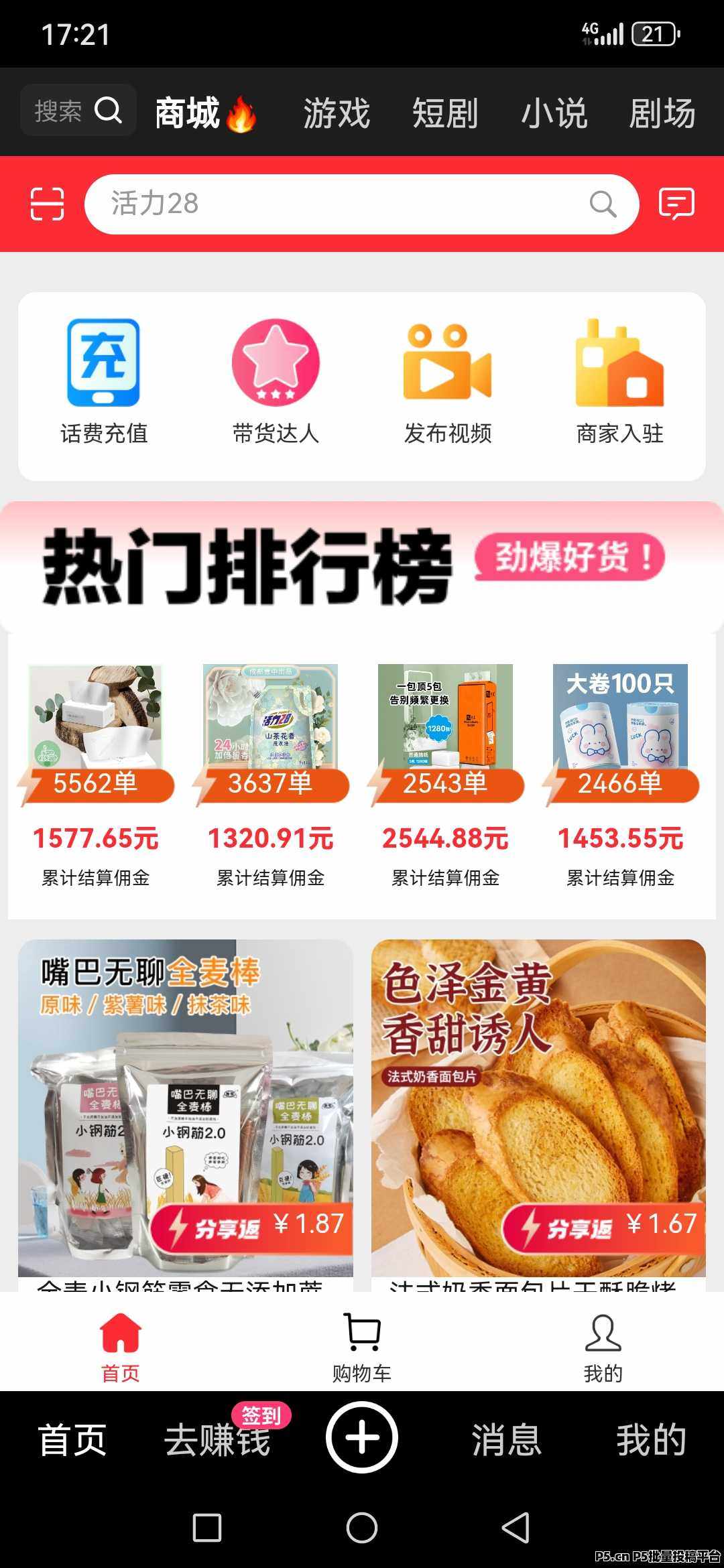This screenshot has height=1568, width=724.
Task: Open the chat feedback icon right of search
Action: (x=677, y=204)
